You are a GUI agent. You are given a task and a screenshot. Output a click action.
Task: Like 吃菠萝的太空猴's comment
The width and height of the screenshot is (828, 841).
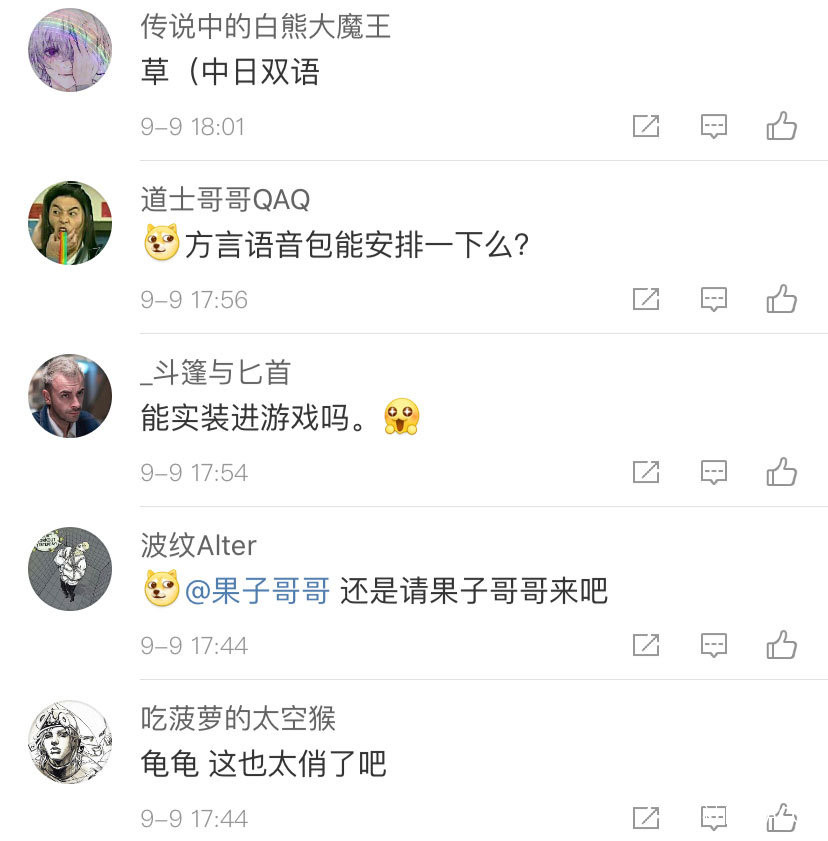781,818
